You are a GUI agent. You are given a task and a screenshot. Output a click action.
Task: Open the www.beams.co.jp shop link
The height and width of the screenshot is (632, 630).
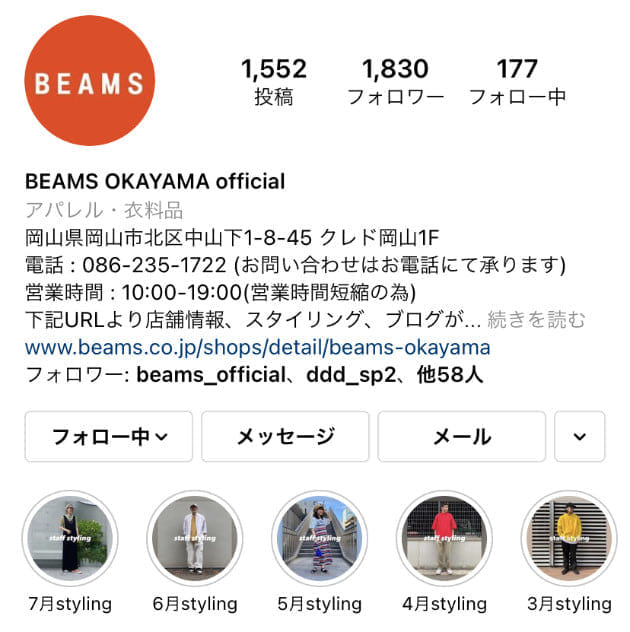pyautogui.click(x=258, y=348)
